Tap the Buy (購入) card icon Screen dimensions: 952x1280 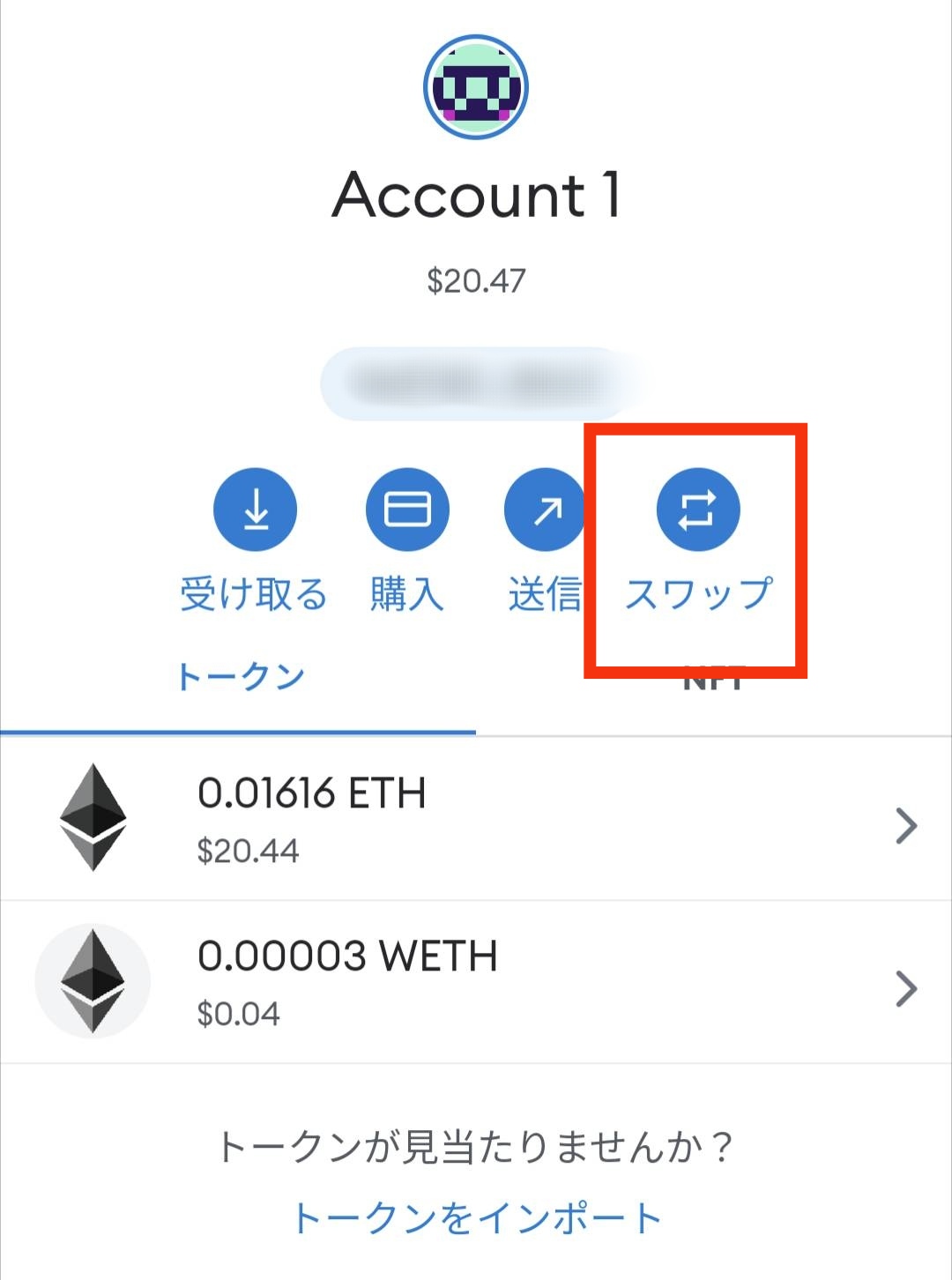click(408, 510)
